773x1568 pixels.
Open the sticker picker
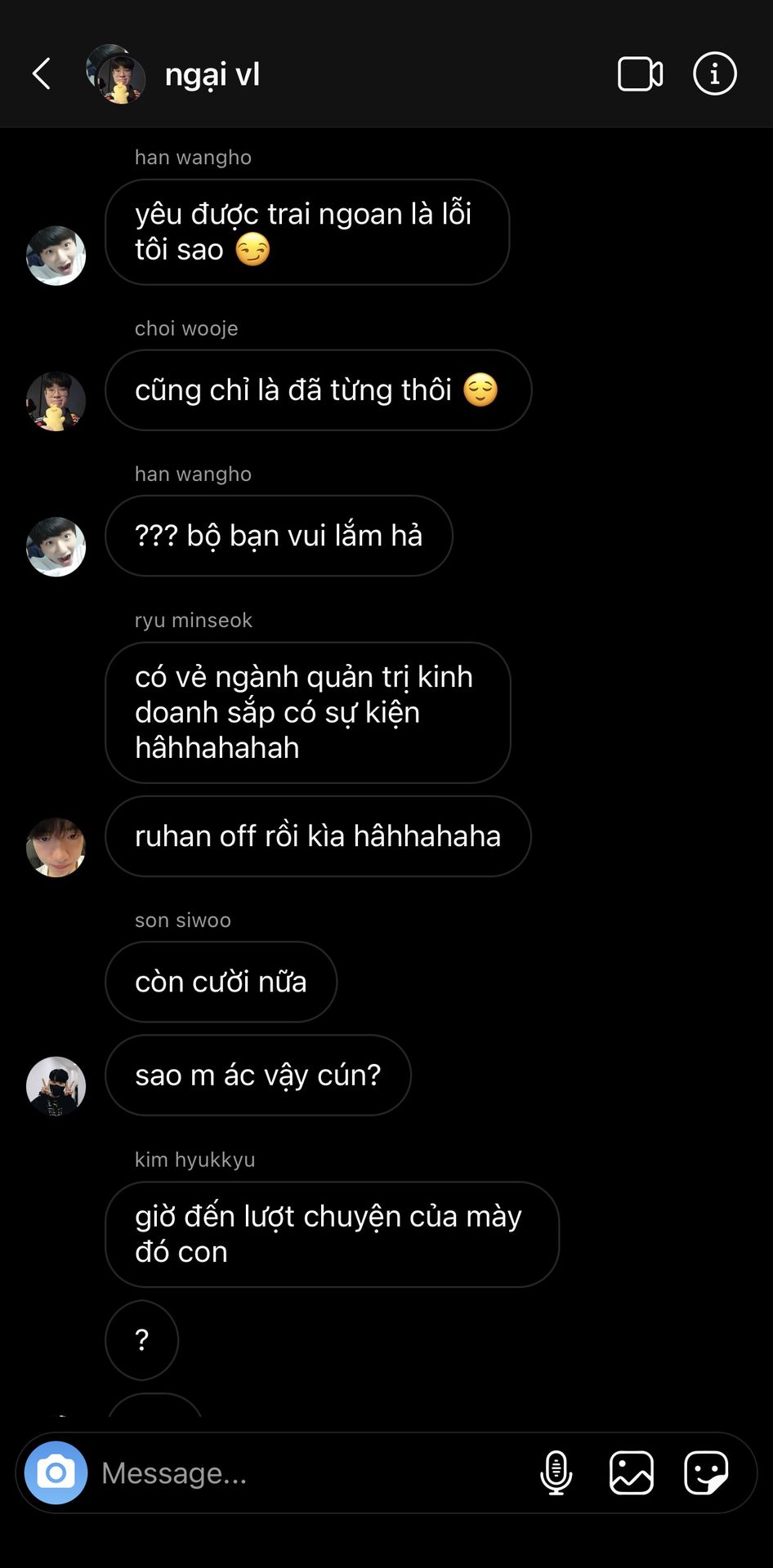pos(706,1472)
